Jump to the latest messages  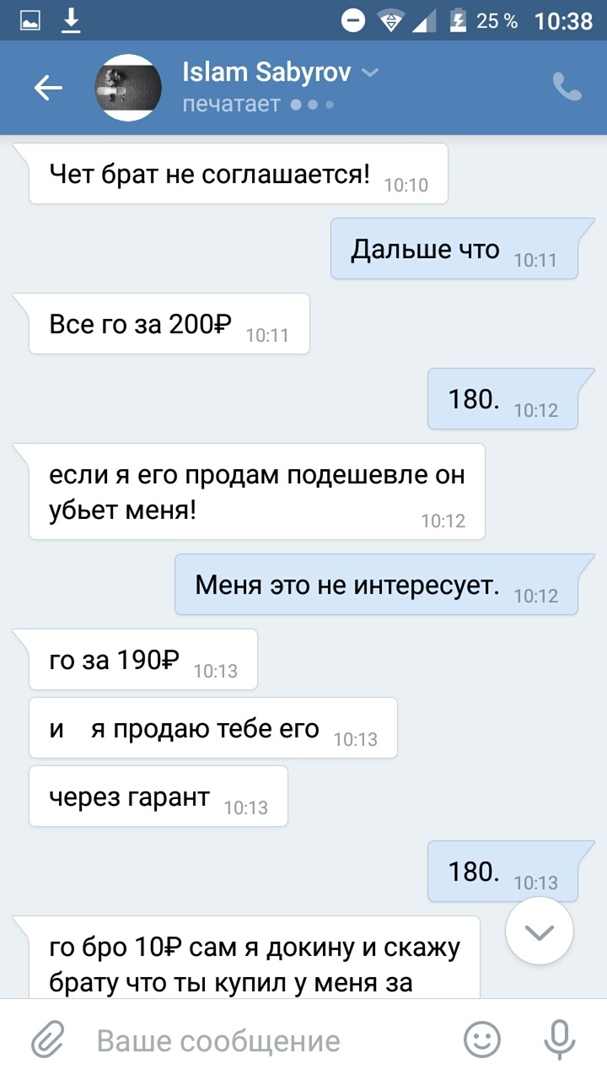tap(539, 932)
